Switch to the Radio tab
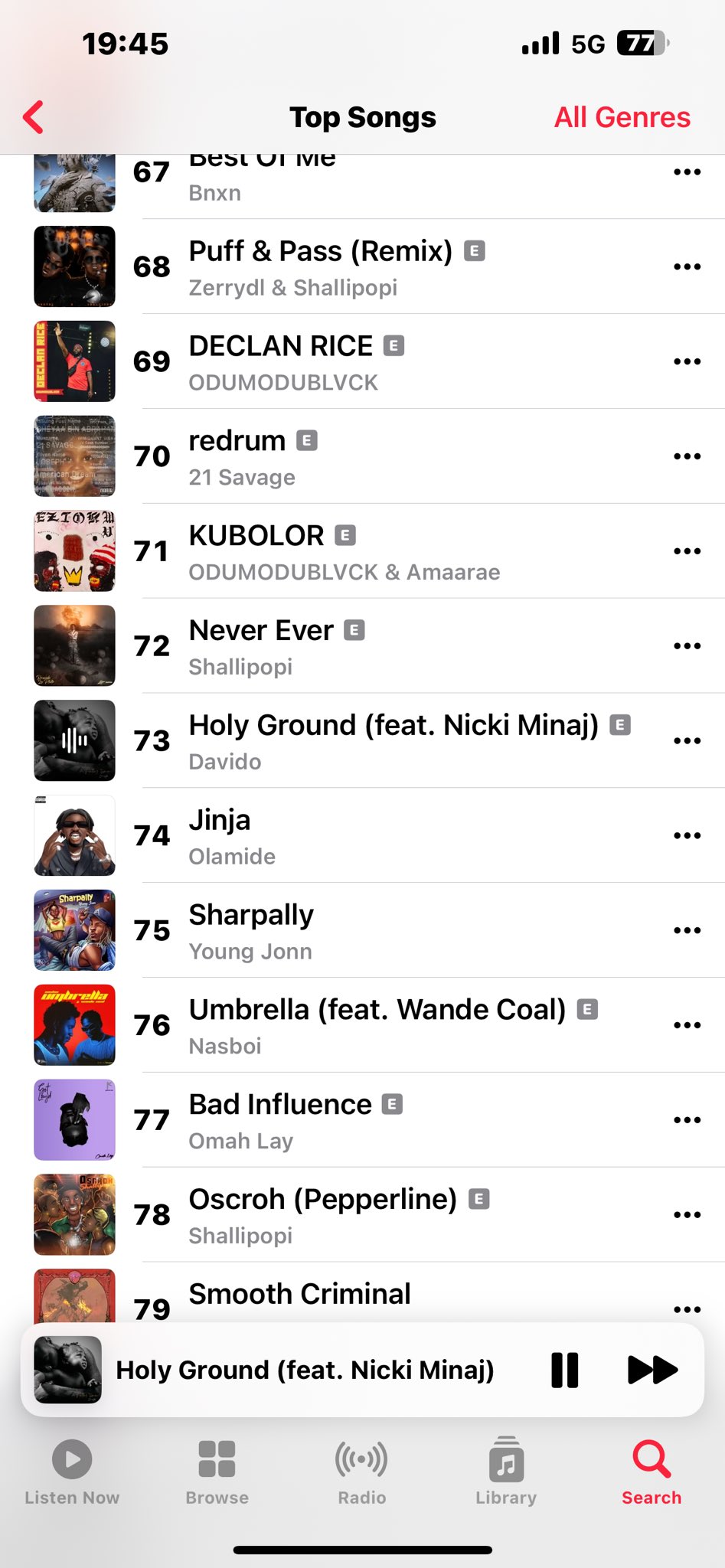Screen dimensions: 725x1568 361,1472
